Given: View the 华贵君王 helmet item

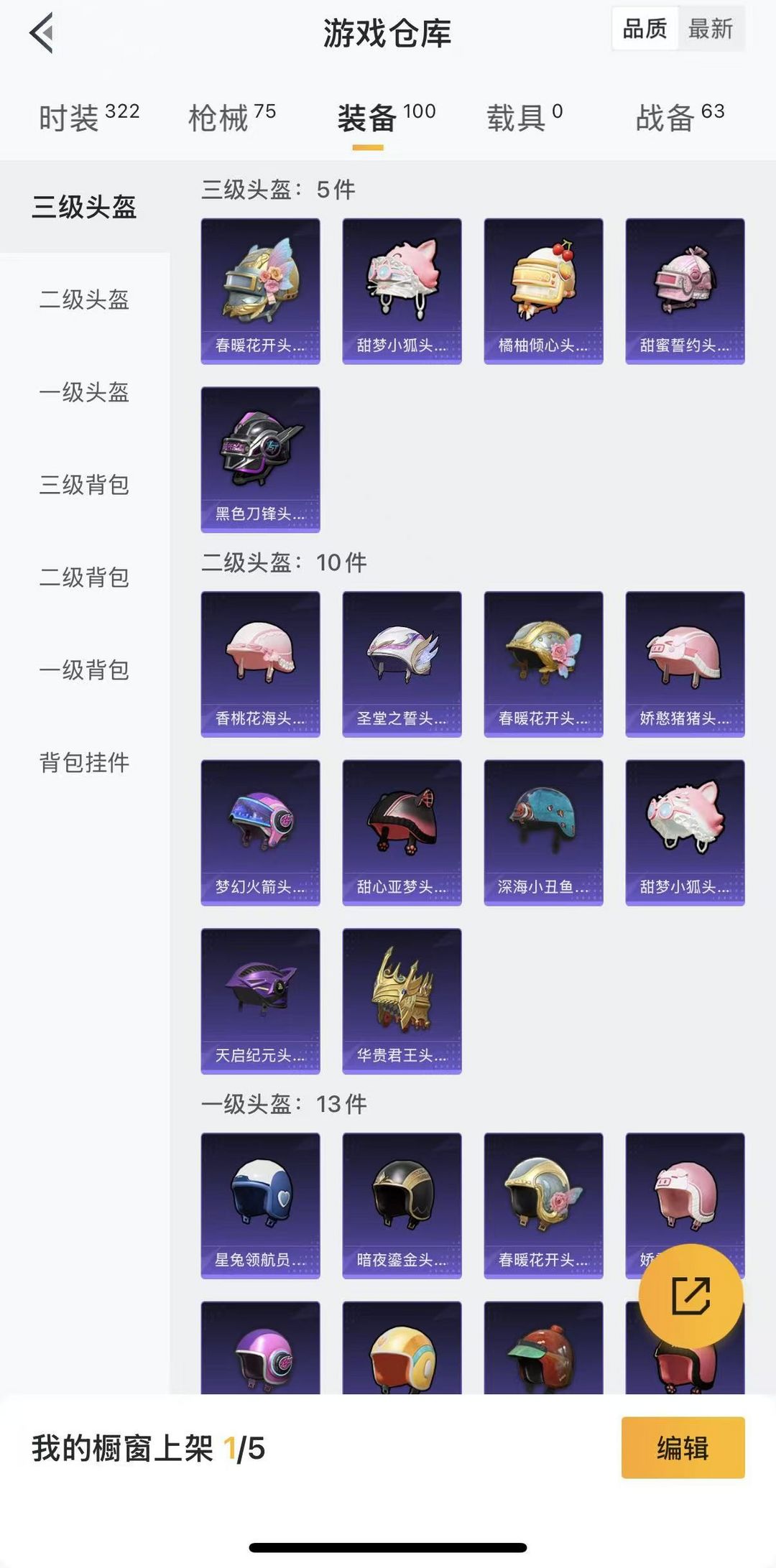Looking at the screenshot, I should click(x=402, y=1001).
